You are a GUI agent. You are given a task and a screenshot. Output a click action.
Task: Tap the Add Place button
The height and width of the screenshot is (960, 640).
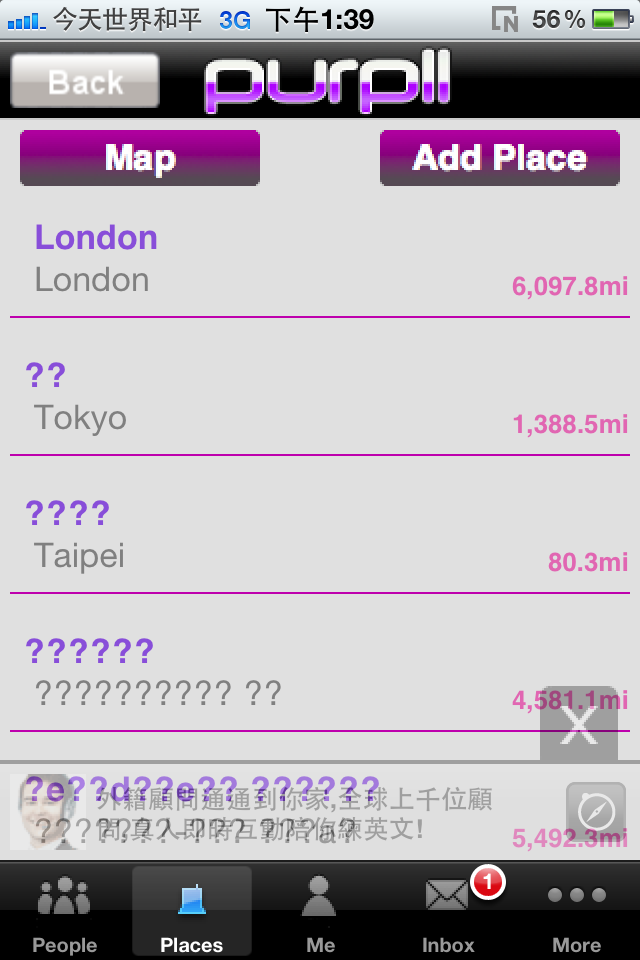[499, 158]
